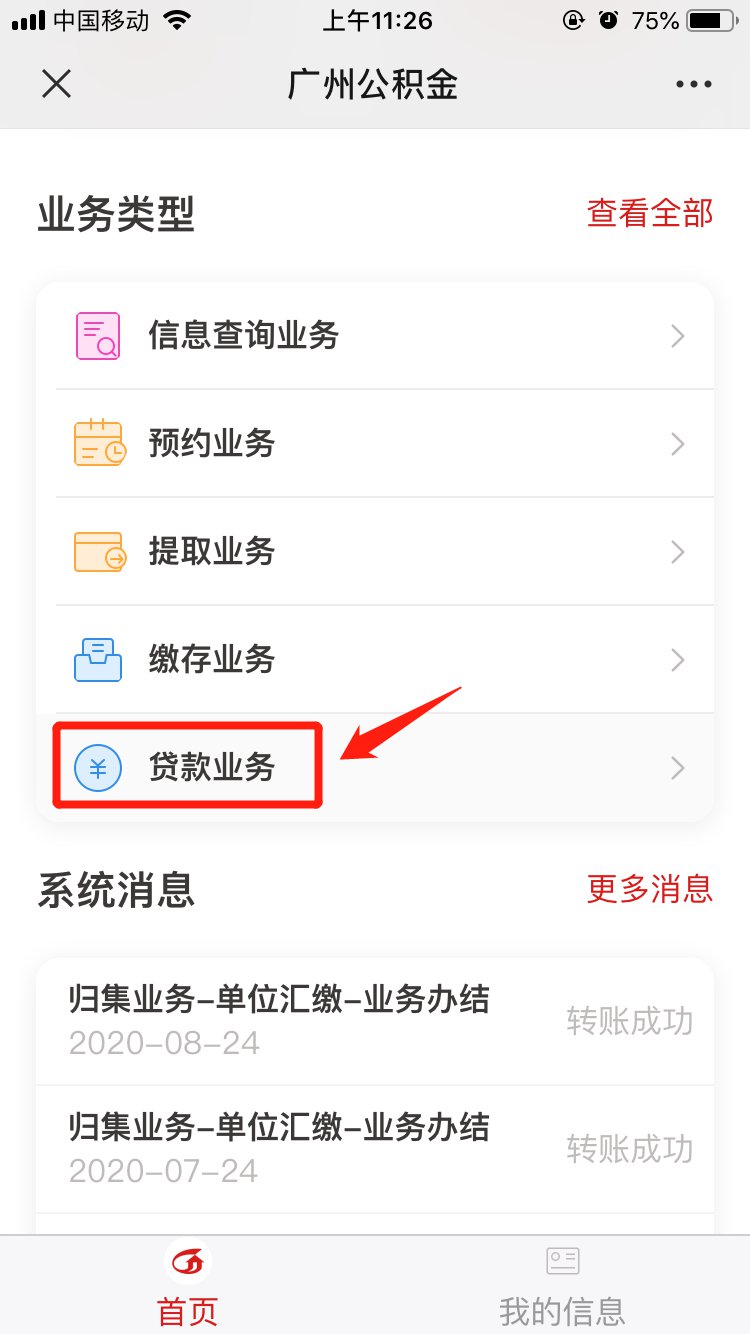Select 提取业务

[375, 552]
